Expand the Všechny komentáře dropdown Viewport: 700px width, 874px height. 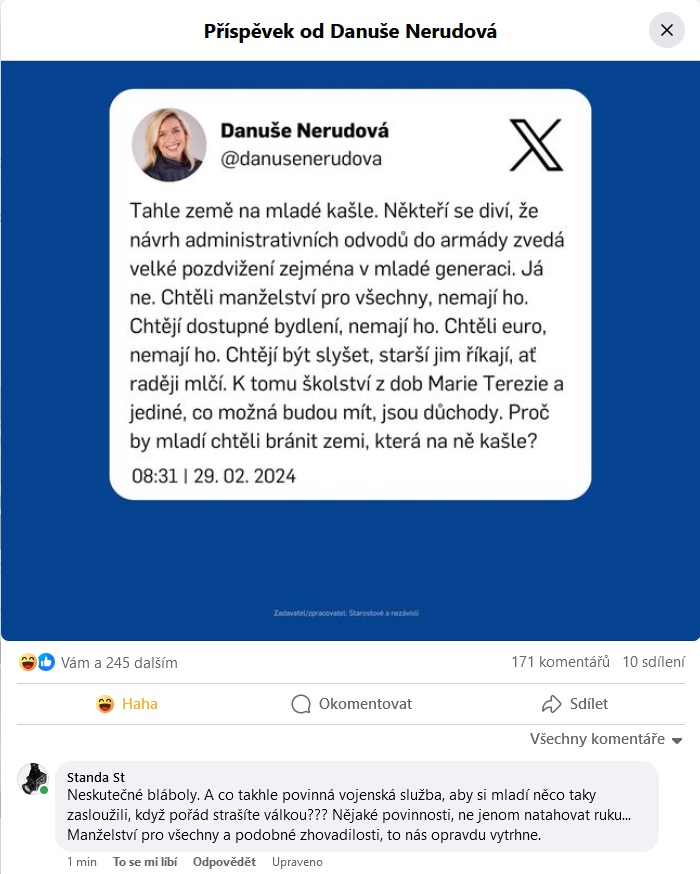606,739
